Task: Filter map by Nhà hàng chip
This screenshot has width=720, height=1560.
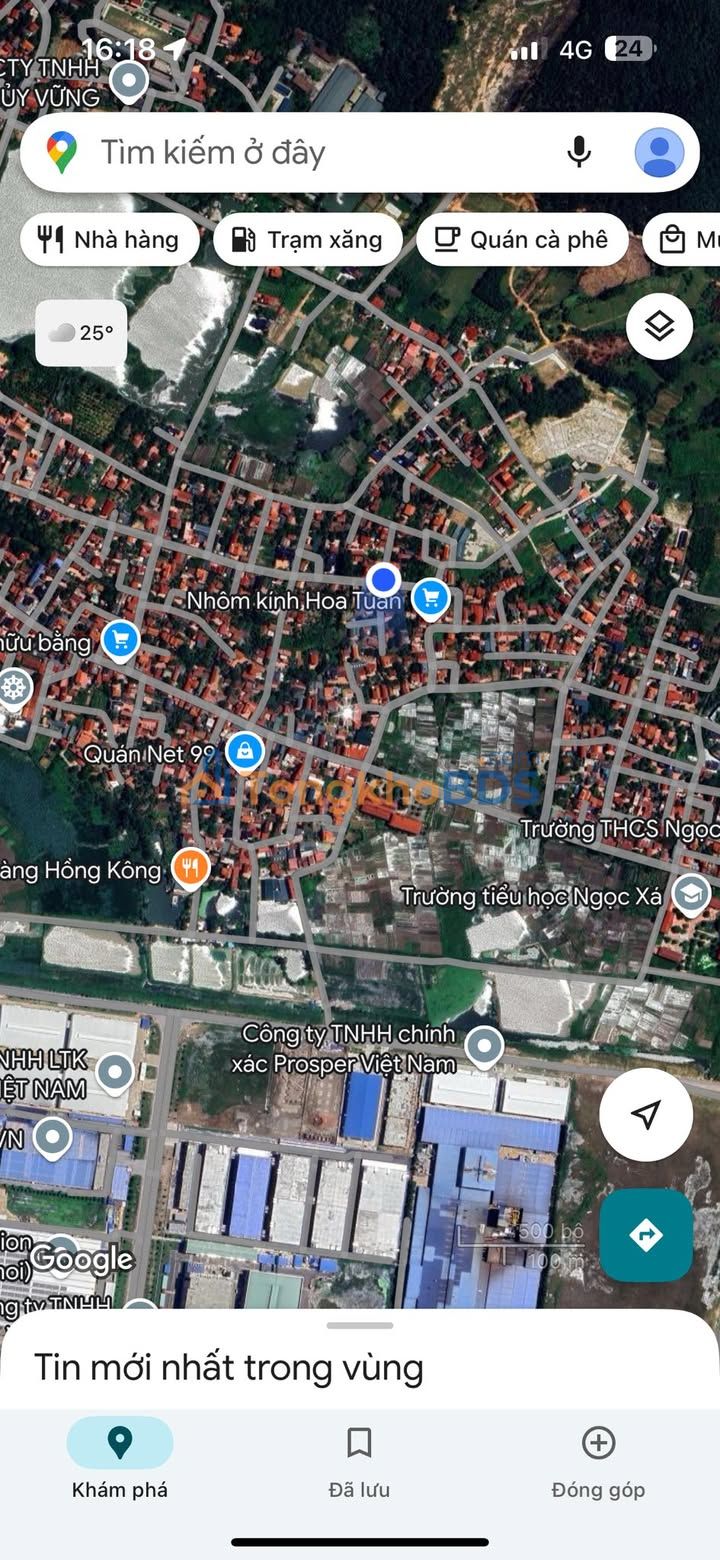Action: (x=109, y=240)
